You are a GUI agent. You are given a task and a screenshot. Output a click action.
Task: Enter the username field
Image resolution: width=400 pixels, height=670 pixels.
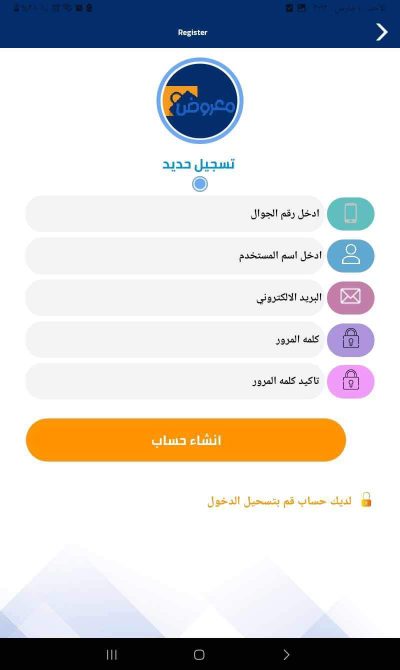175,256
